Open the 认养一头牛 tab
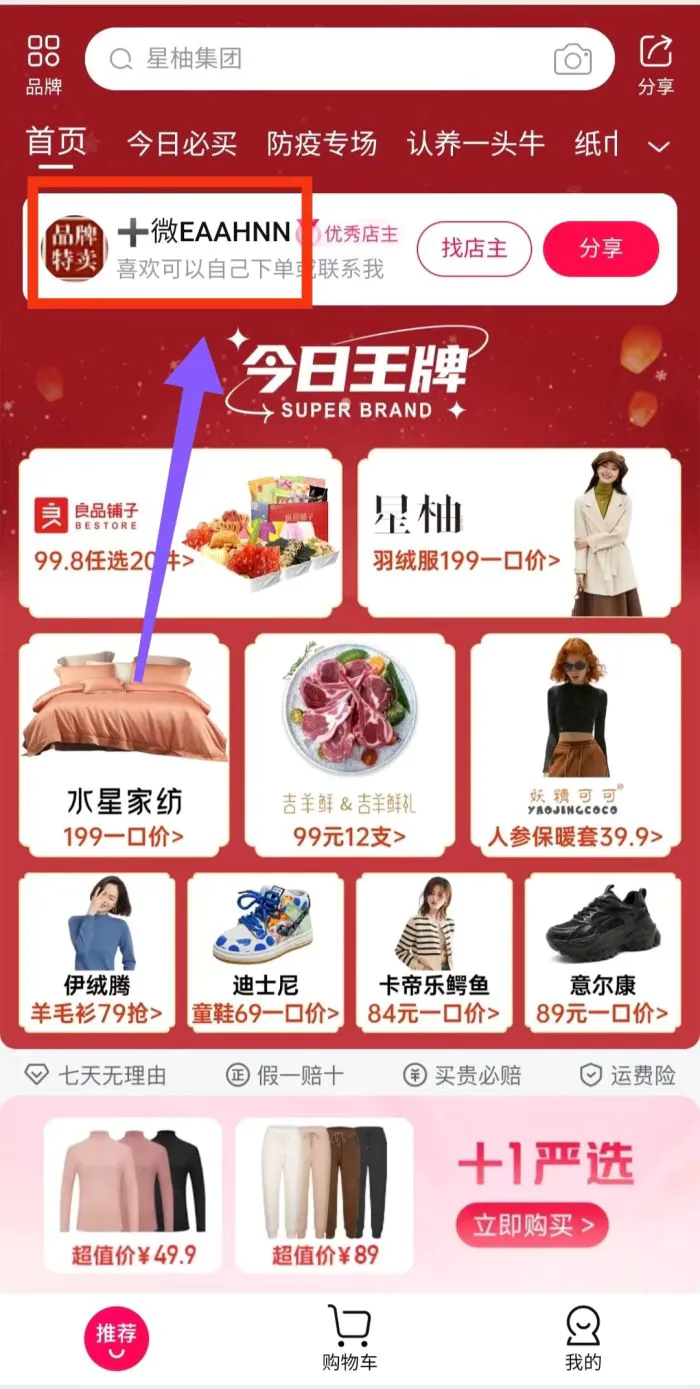The image size is (700, 1389). tap(475, 144)
